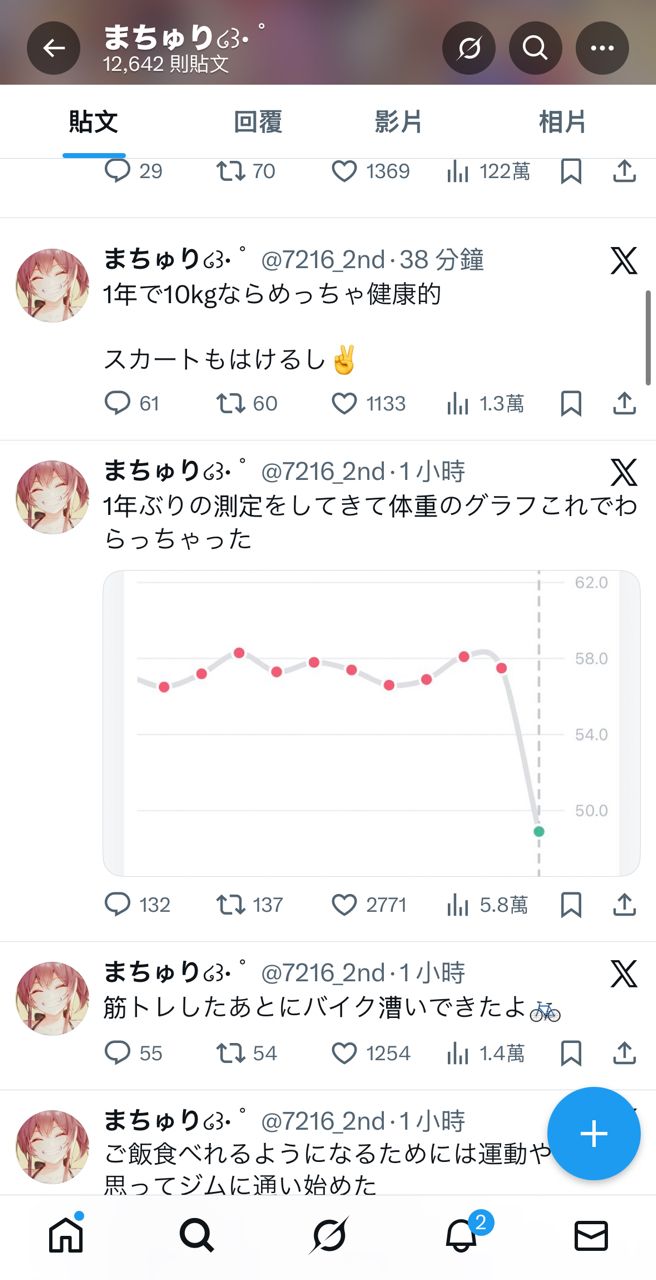Go to the Home tab

(x=66, y=1236)
